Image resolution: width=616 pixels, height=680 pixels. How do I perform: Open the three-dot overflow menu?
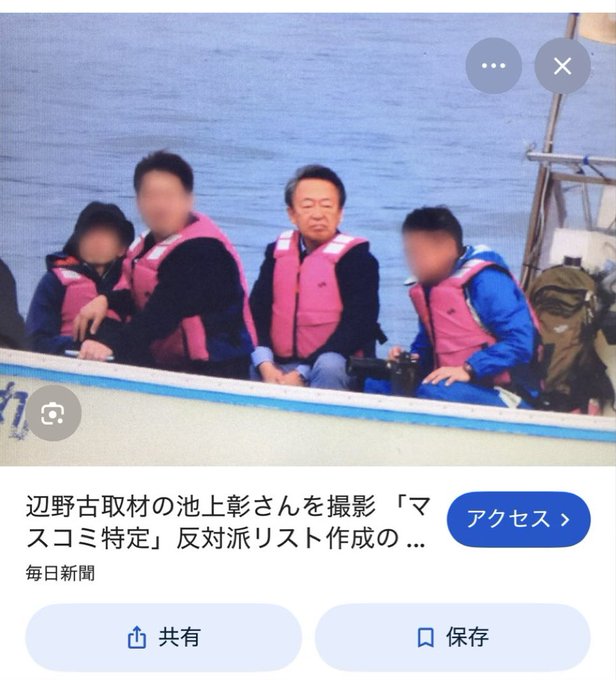pyautogui.click(x=494, y=66)
